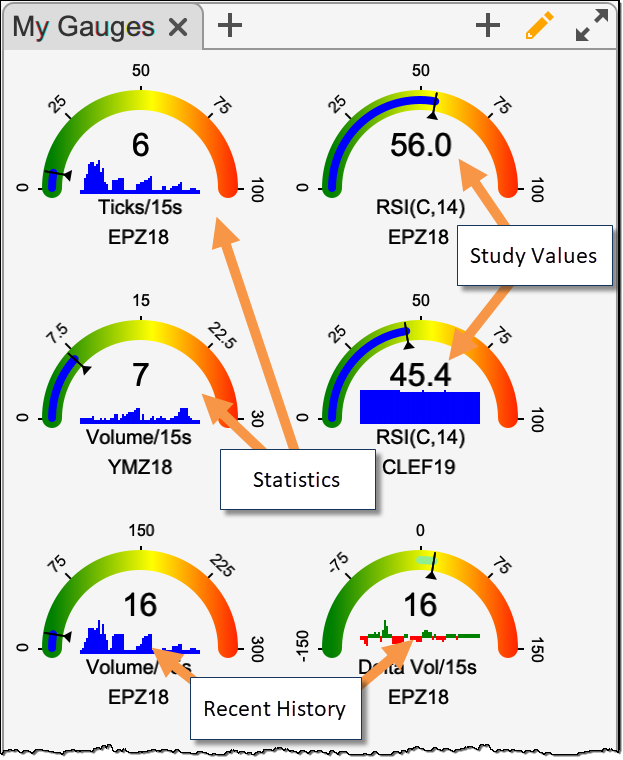Image resolution: width=623 pixels, height=760 pixels.
Task: Maximize the gauges panel
Action: pos(591,26)
